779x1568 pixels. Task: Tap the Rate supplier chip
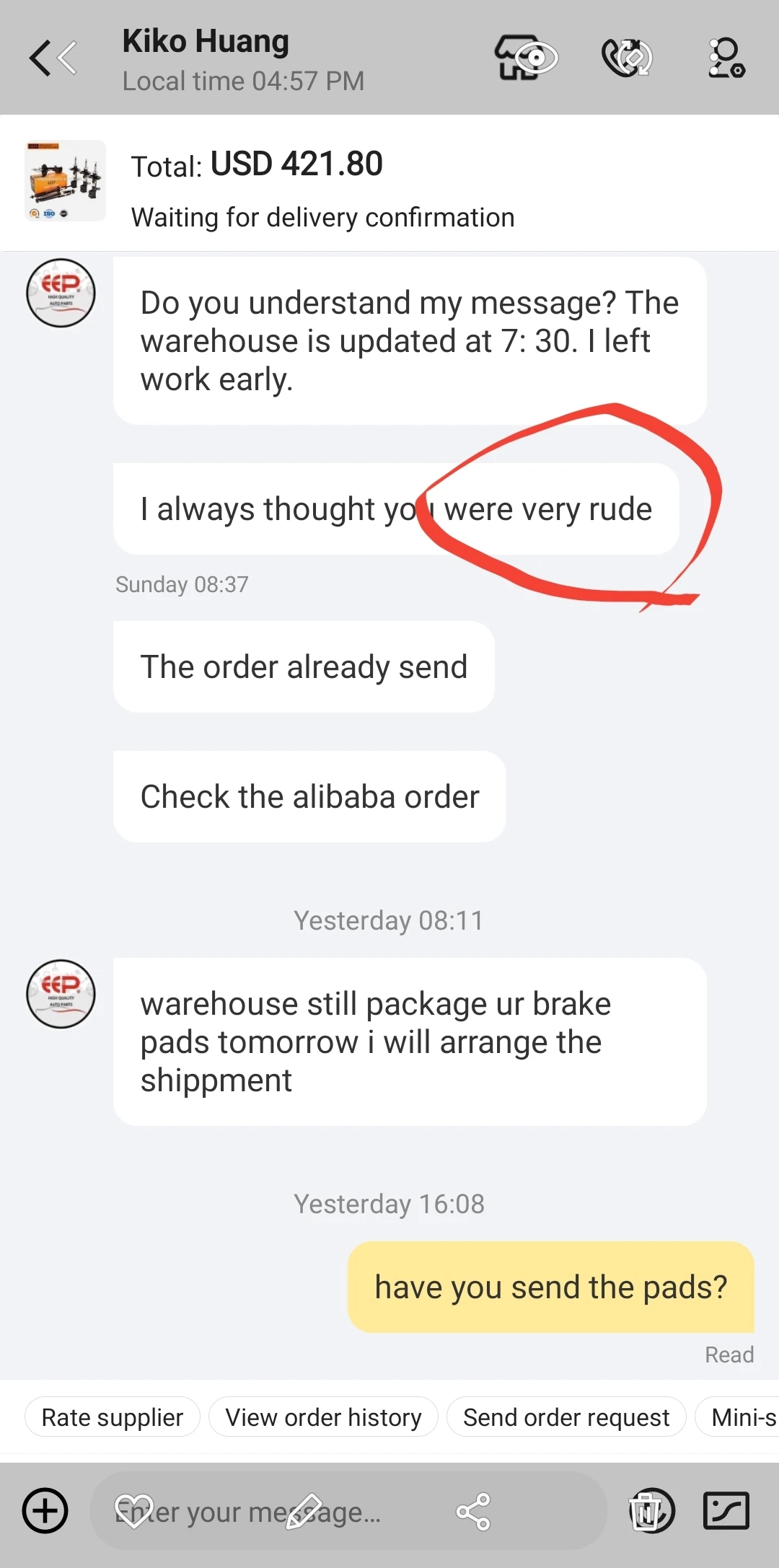point(113,1417)
